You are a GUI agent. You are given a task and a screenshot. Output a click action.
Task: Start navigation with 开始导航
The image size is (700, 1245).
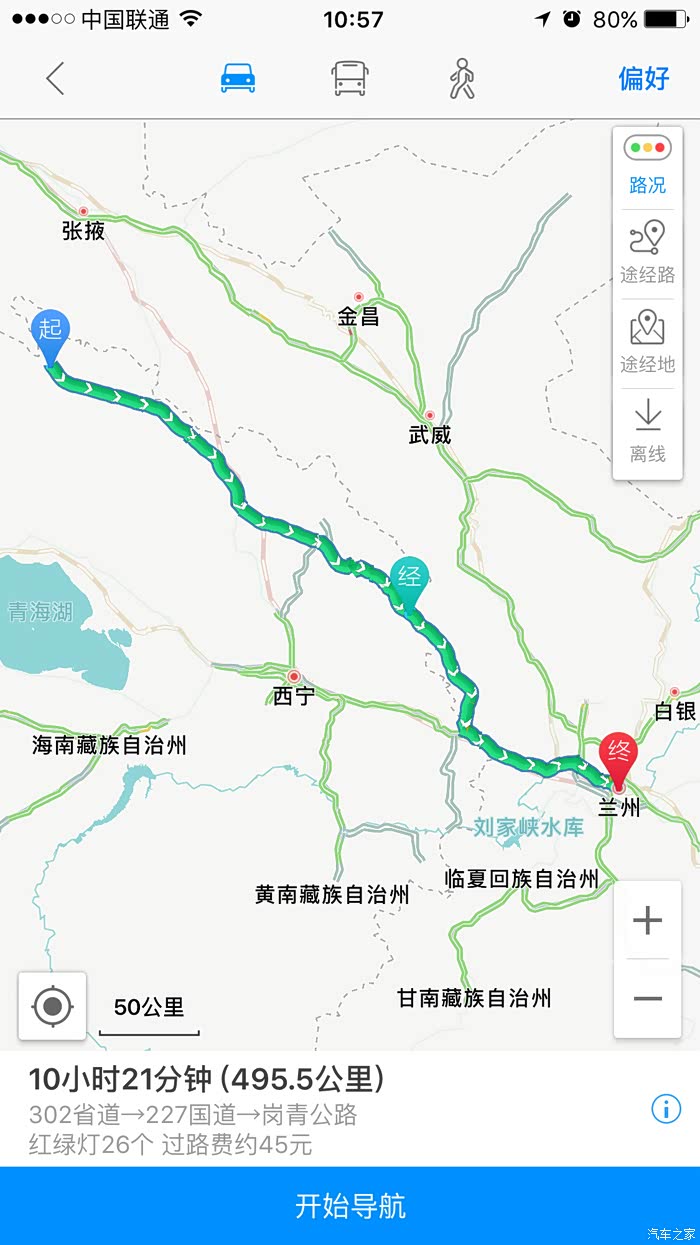tap(350, 1205)
